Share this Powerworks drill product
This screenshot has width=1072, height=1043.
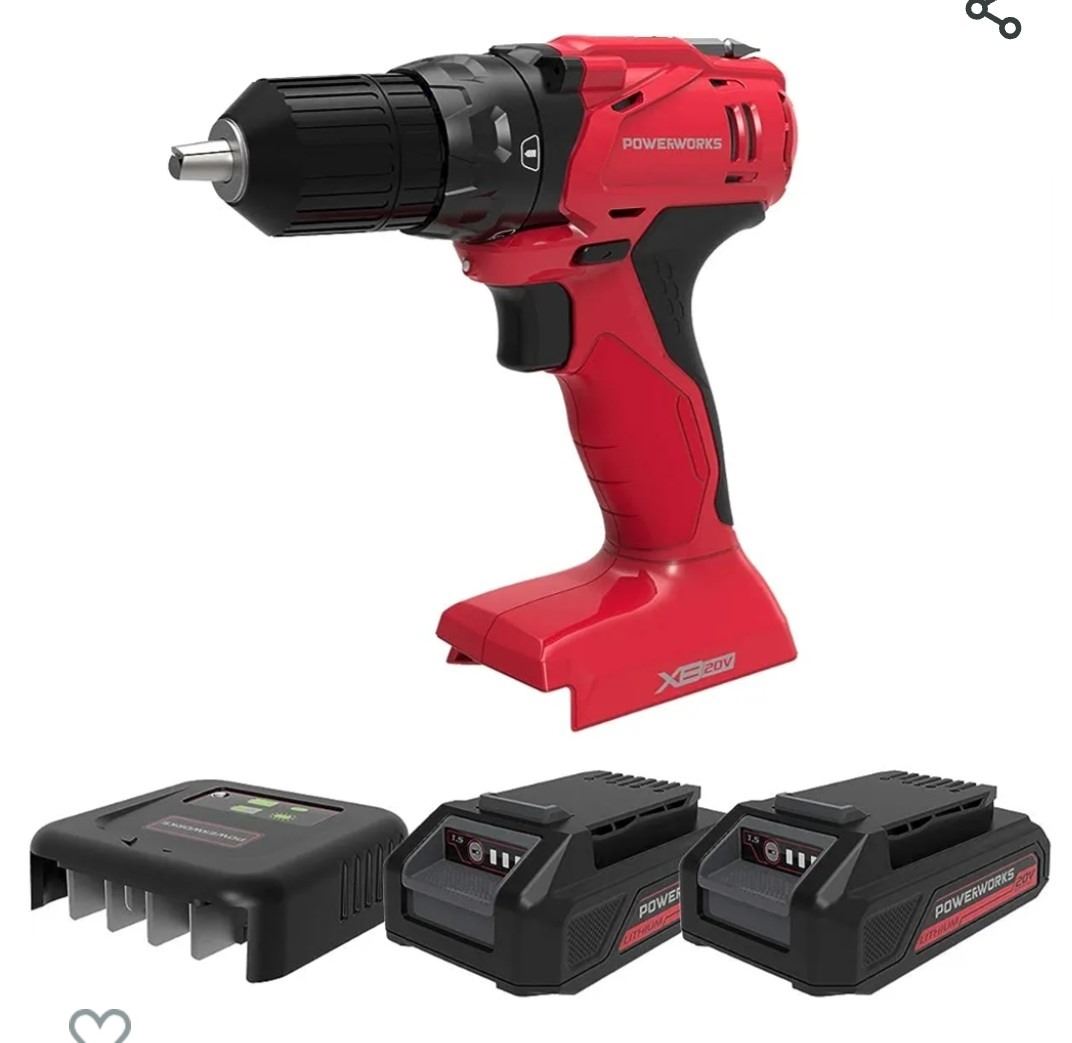[992, 17]
